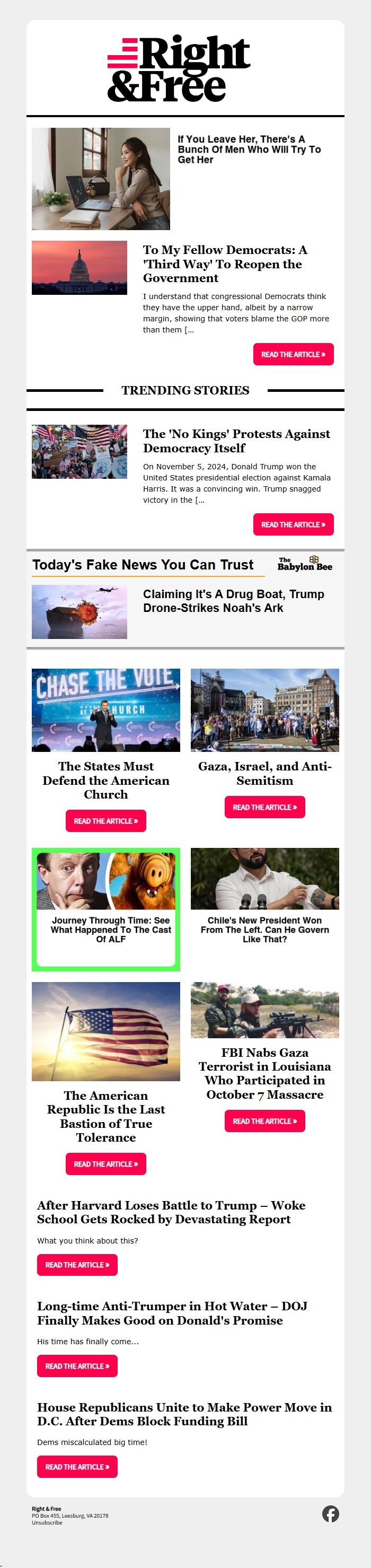The image size is (371, 1568).
Task: Read the article about defending the American Church
Action: pos(106,820)
